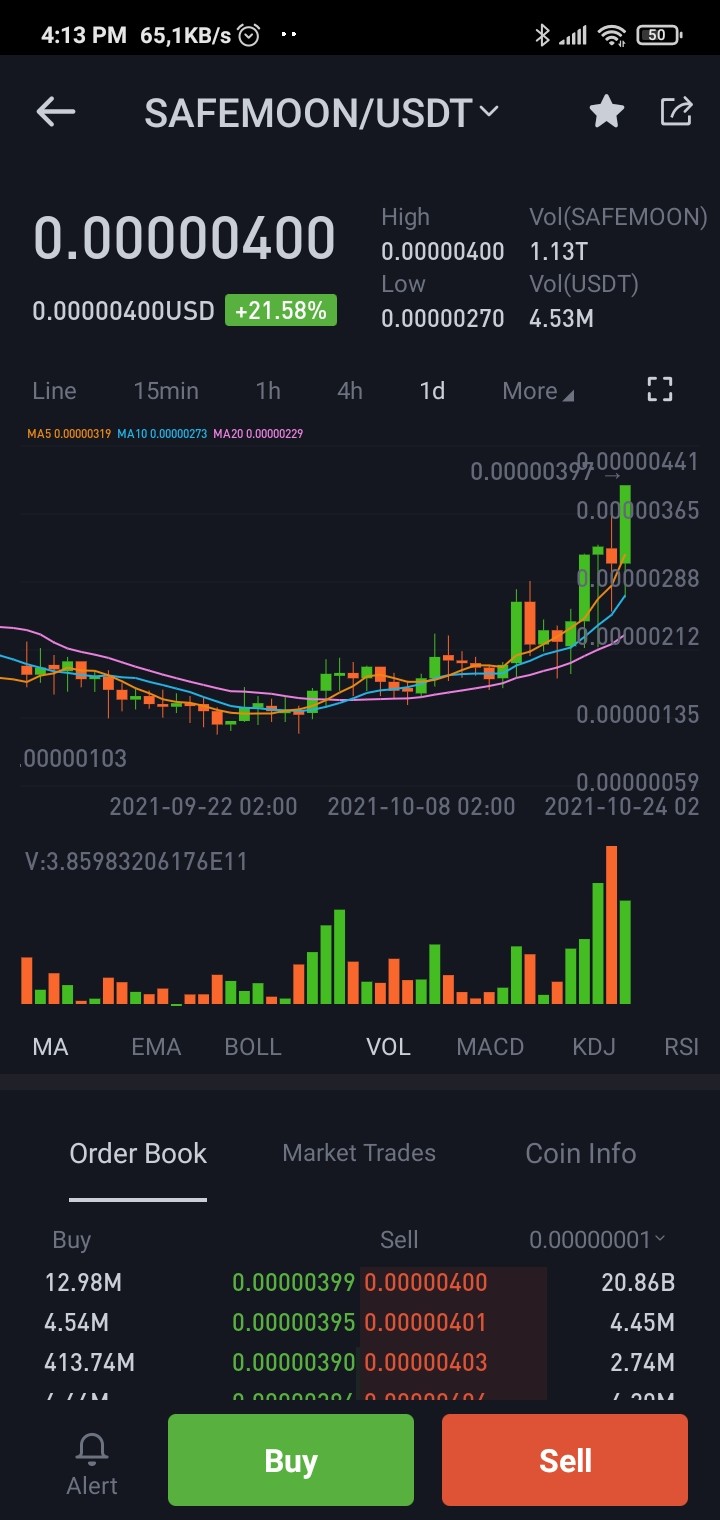Select the 4h chart interval
The height and width of the screenshot is (1520, 720).
tap(350, 391)
